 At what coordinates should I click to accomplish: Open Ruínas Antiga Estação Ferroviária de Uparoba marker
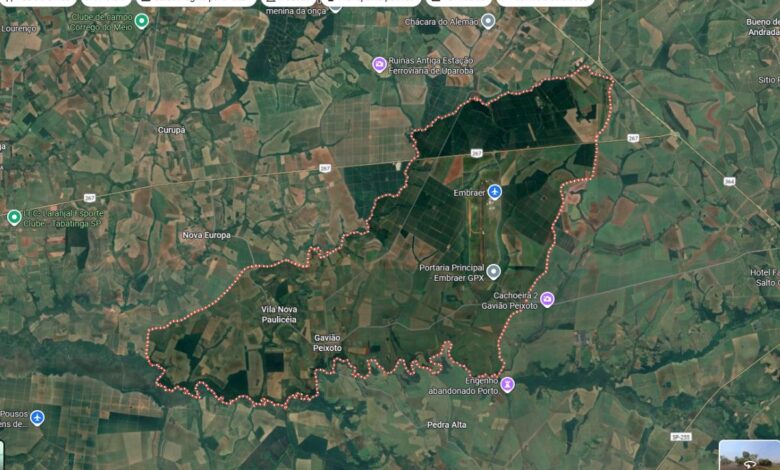(x=379, y=65)
